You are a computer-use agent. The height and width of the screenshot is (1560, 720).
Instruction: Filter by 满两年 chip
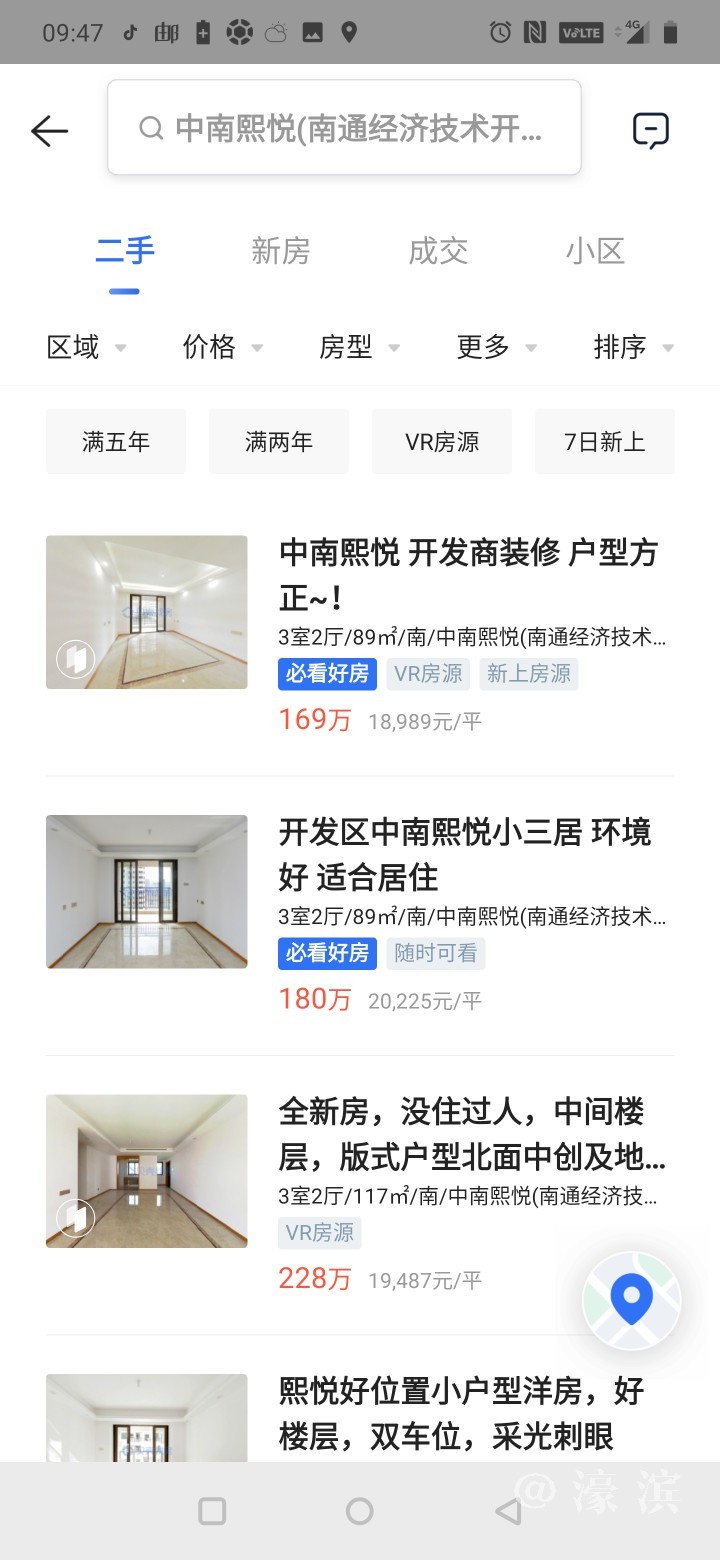click(x=279, y=441)
